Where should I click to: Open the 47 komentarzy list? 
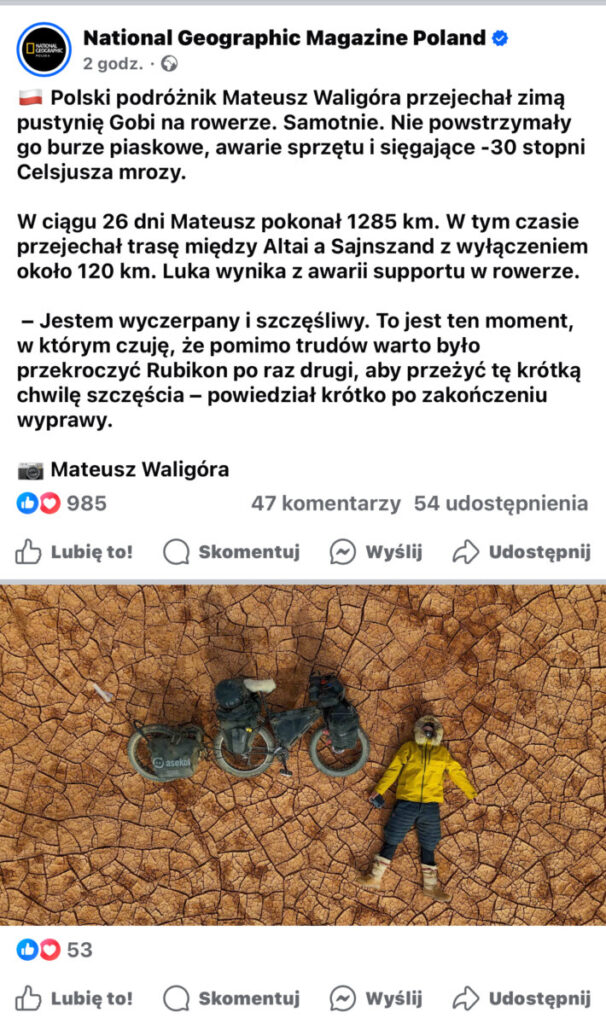325,503
